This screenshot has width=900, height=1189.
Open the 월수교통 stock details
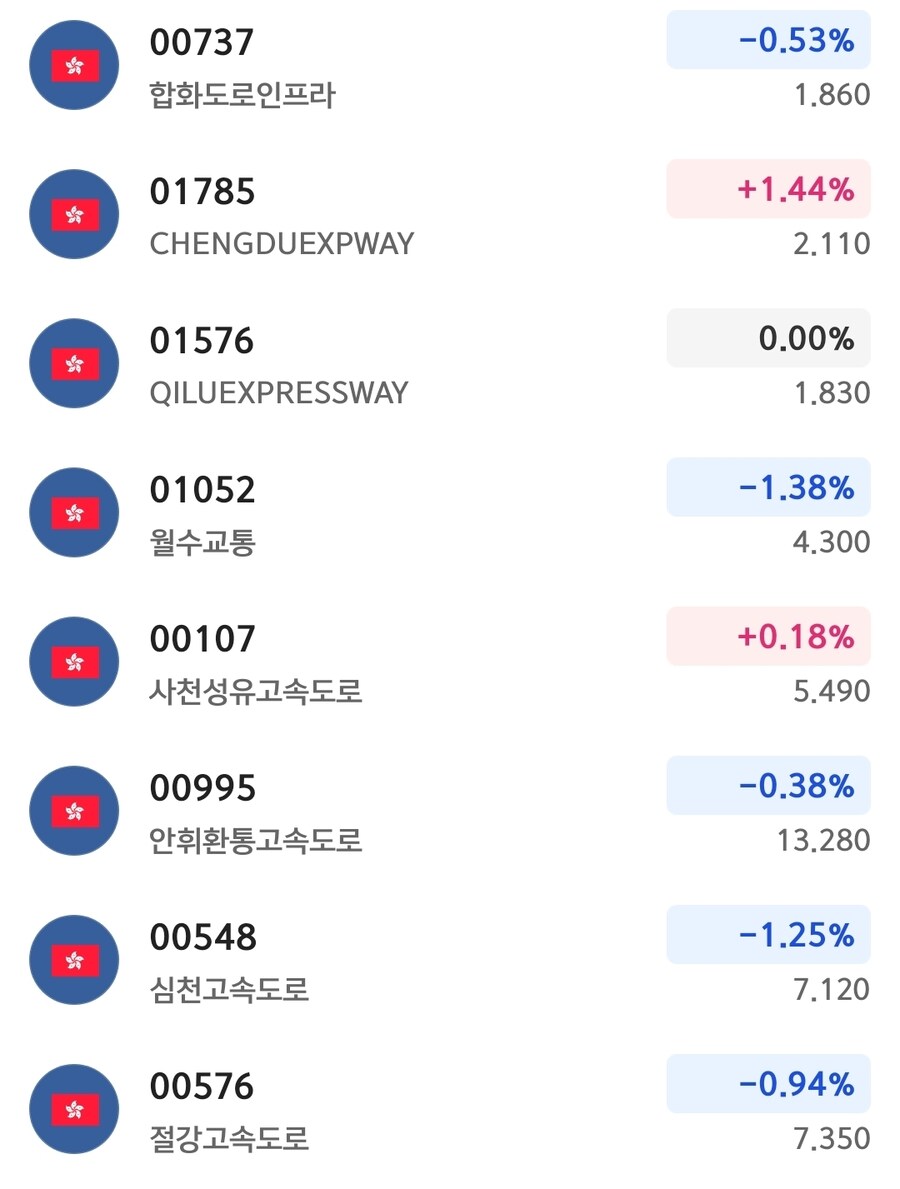point(200,542)
